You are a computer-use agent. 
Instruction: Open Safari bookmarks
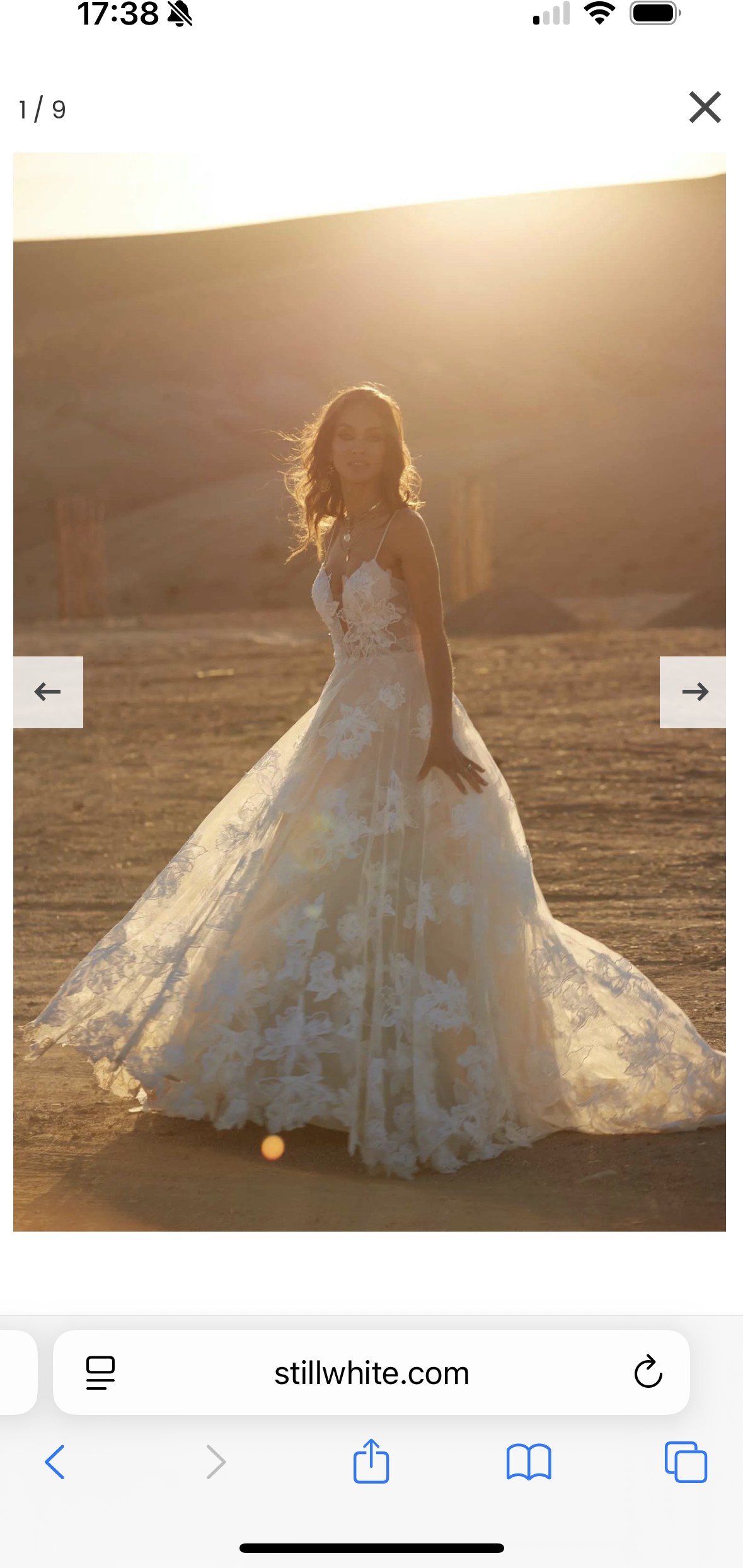(529, 1462)
